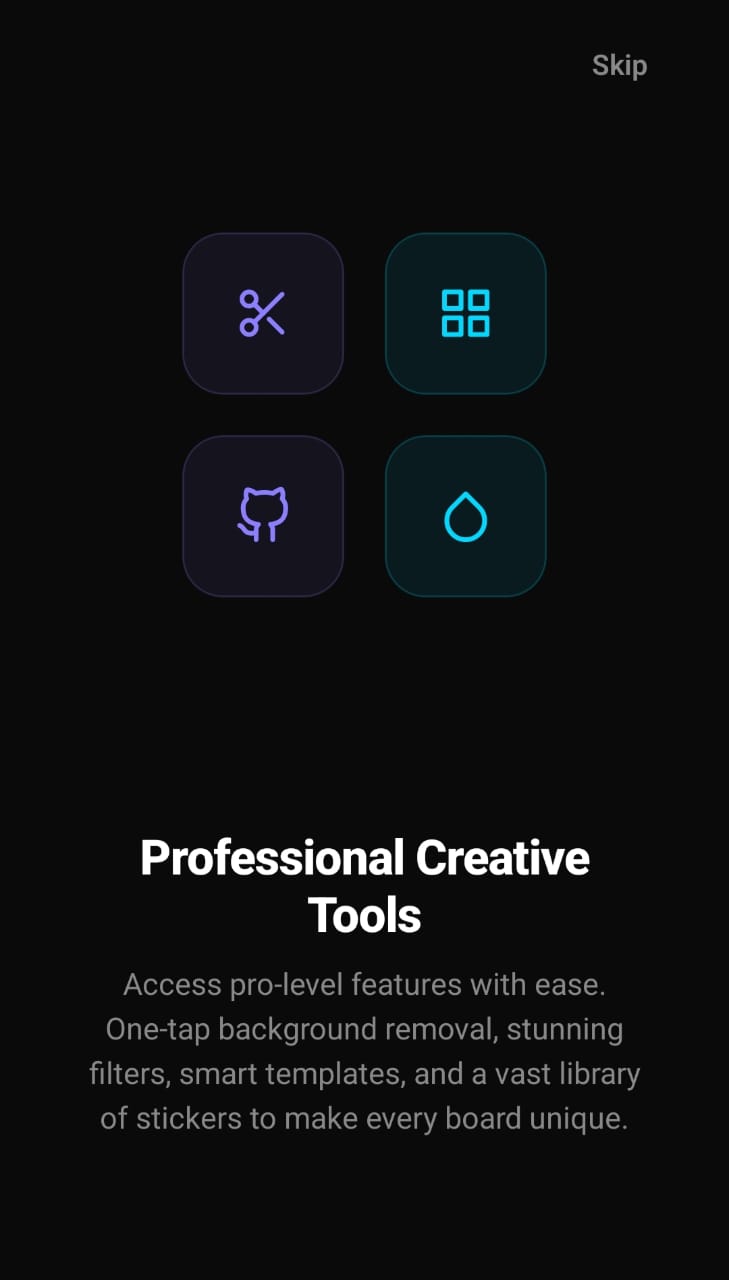This screenshot has height=1280, width=729.
Task: Skip the onboarding intro
Action: pyautogui.click(x=619, y=66)
